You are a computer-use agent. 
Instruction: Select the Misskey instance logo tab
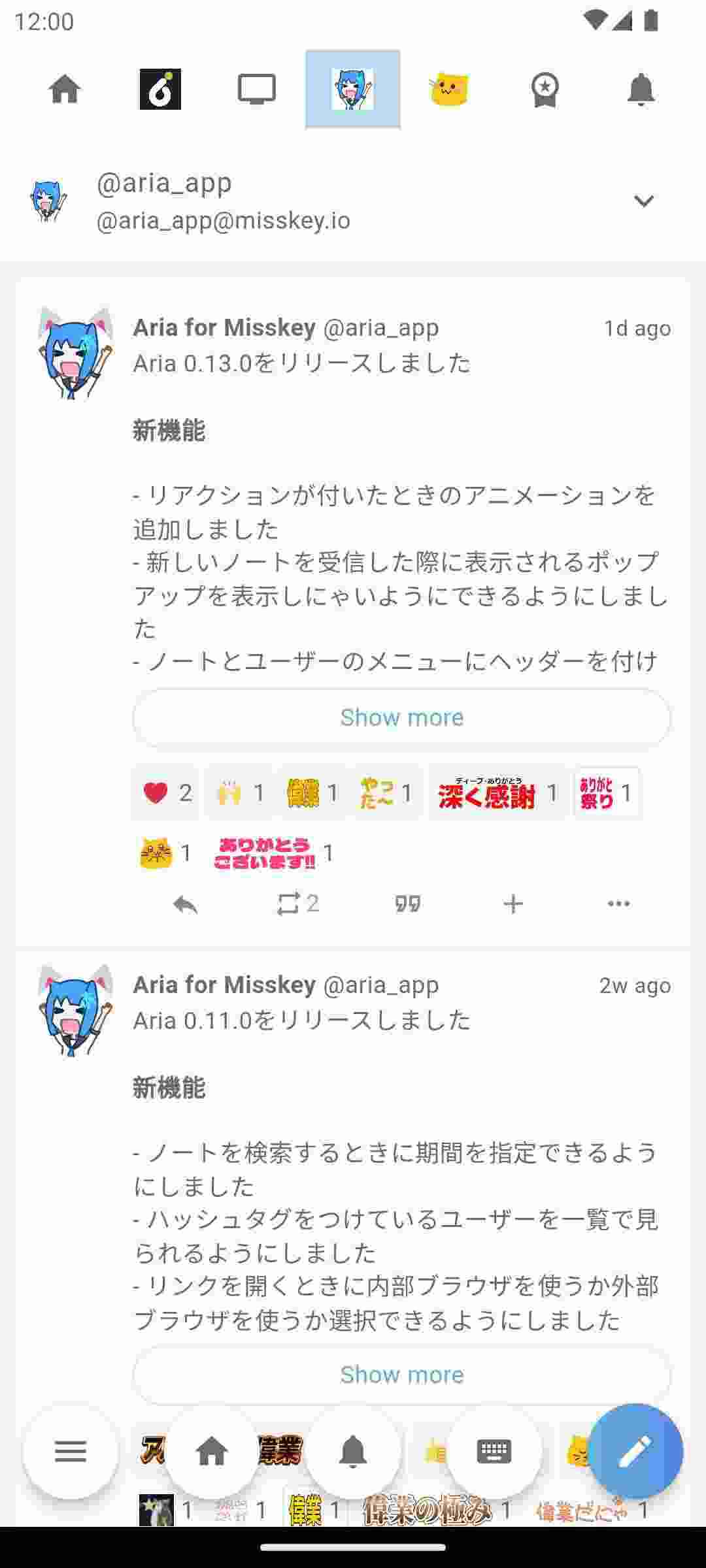pos(161,90)
